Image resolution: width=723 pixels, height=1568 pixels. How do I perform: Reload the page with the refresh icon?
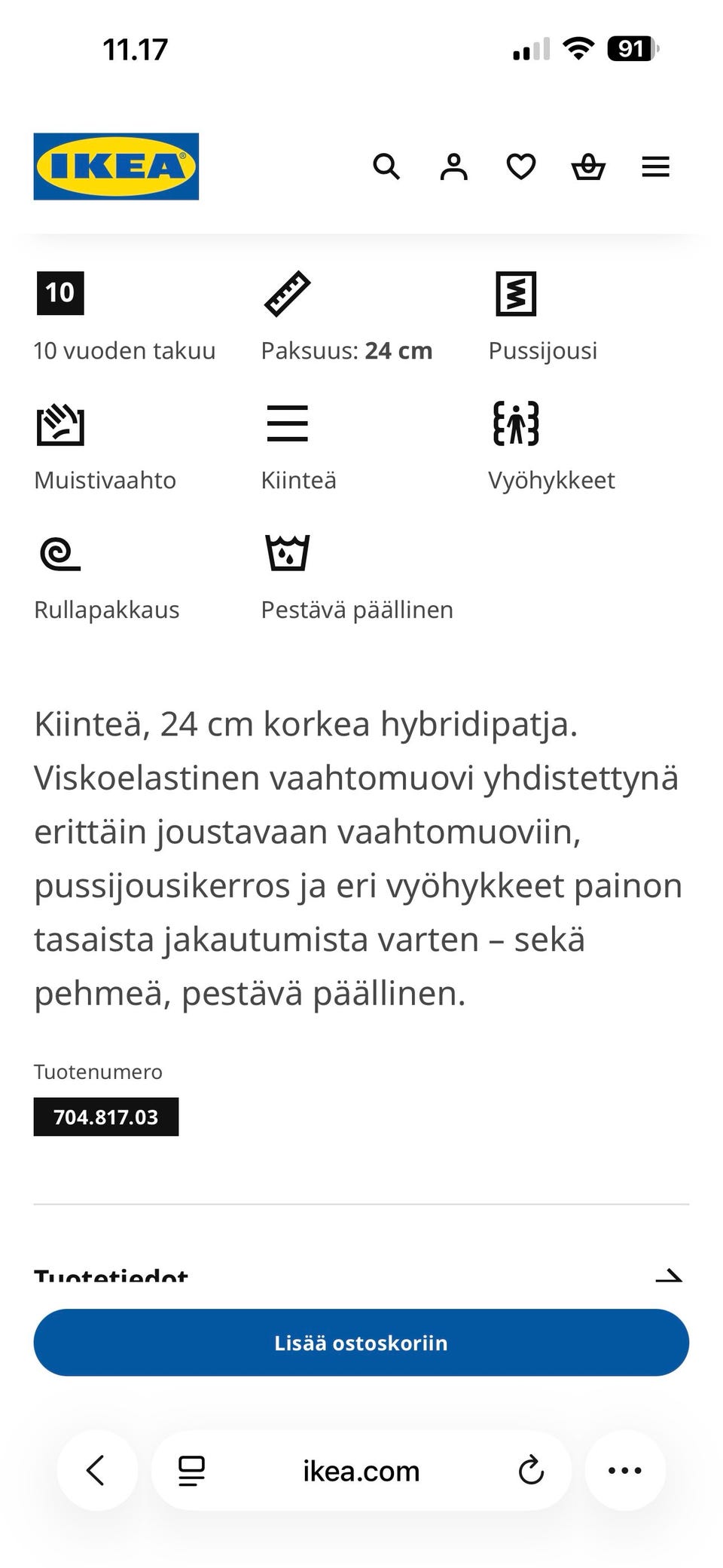pos(532,1470)
